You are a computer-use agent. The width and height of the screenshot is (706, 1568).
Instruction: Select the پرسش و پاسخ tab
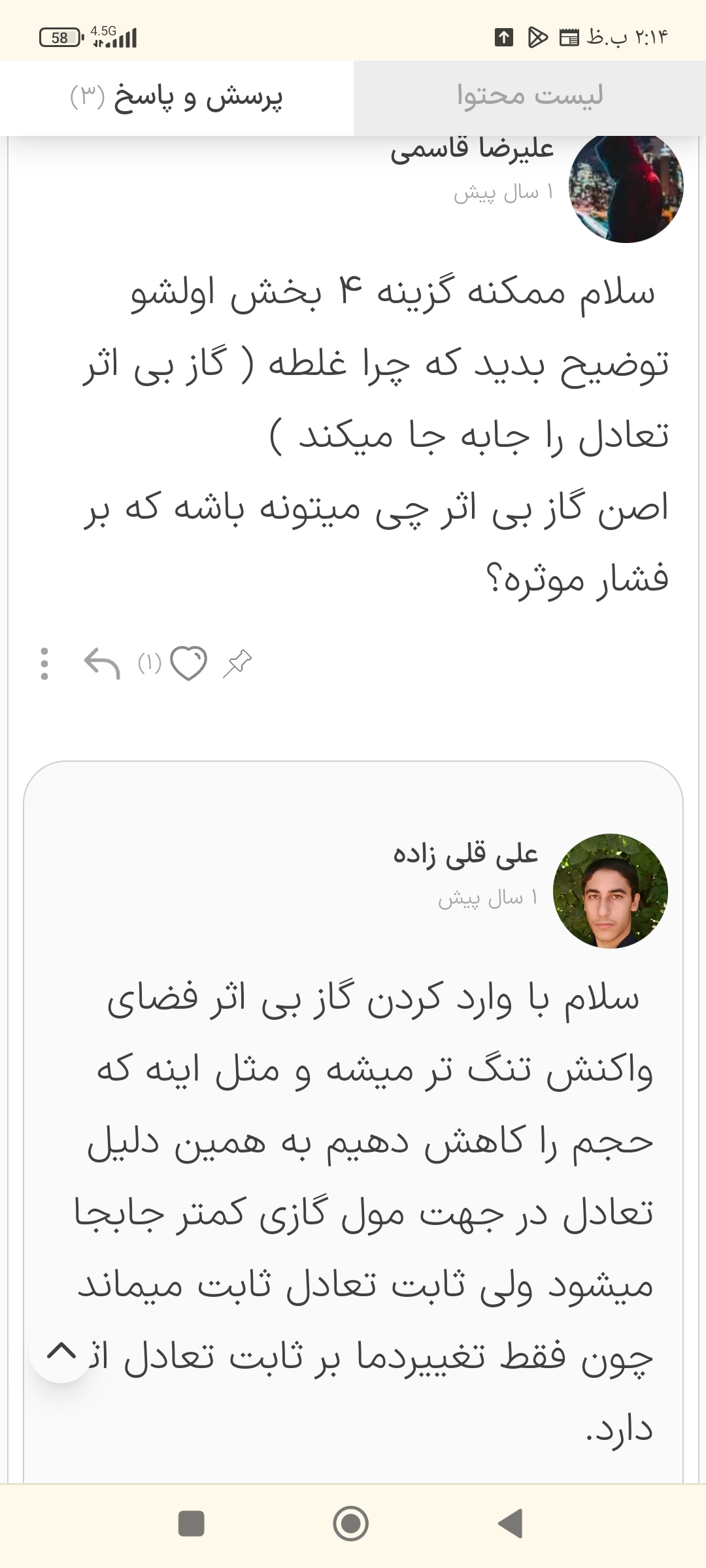point(176,97)
